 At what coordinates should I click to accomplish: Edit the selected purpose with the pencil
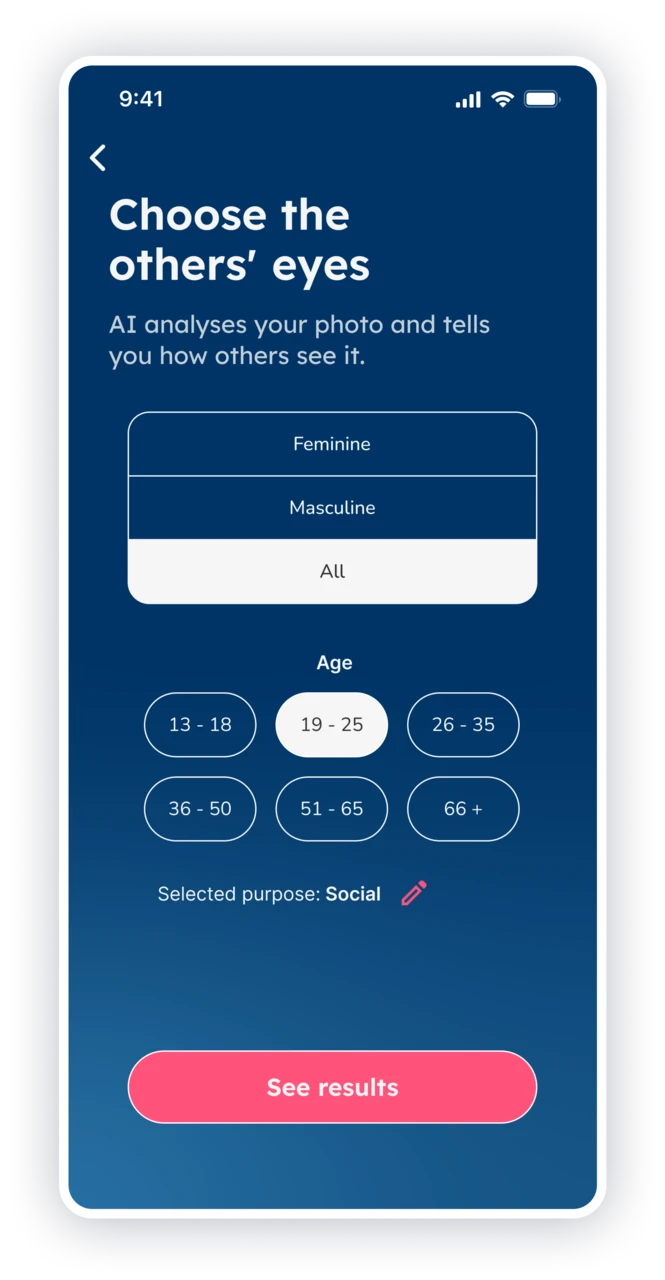pos(414,894)
